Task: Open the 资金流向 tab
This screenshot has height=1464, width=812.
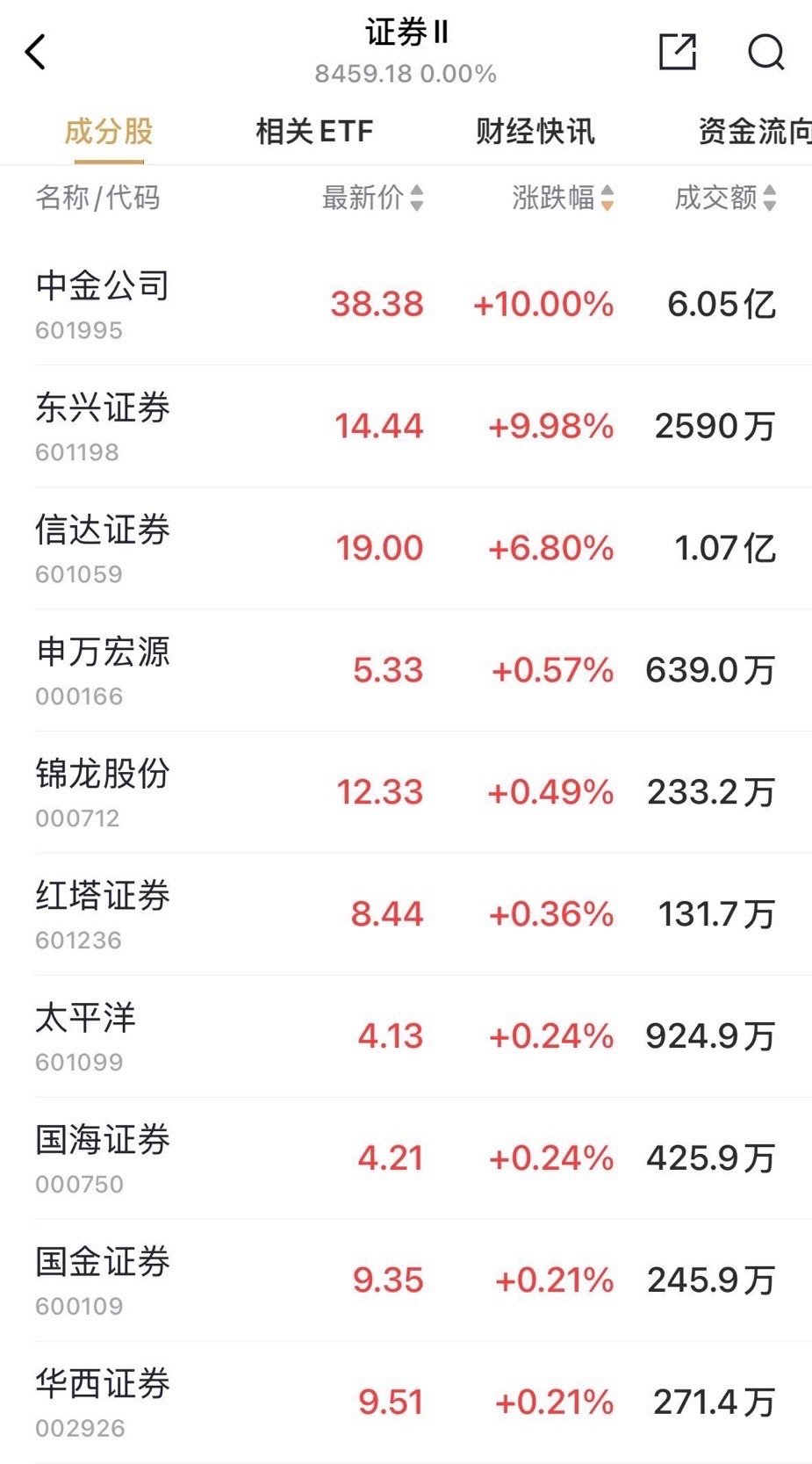Action: [x=753, y=132]
